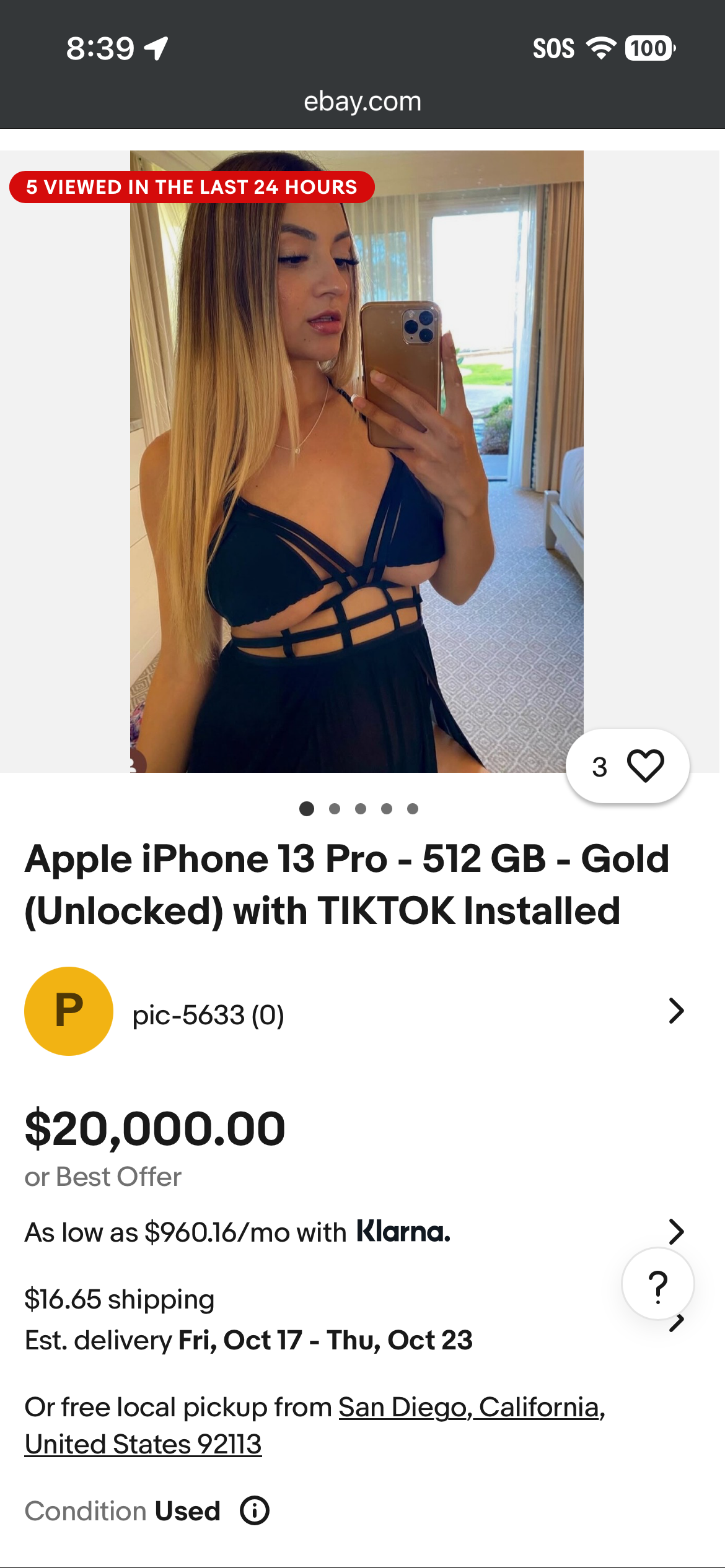The image size is (725, 1568).
Task: Jump to the second photo dot
Action: click(335, 809)
